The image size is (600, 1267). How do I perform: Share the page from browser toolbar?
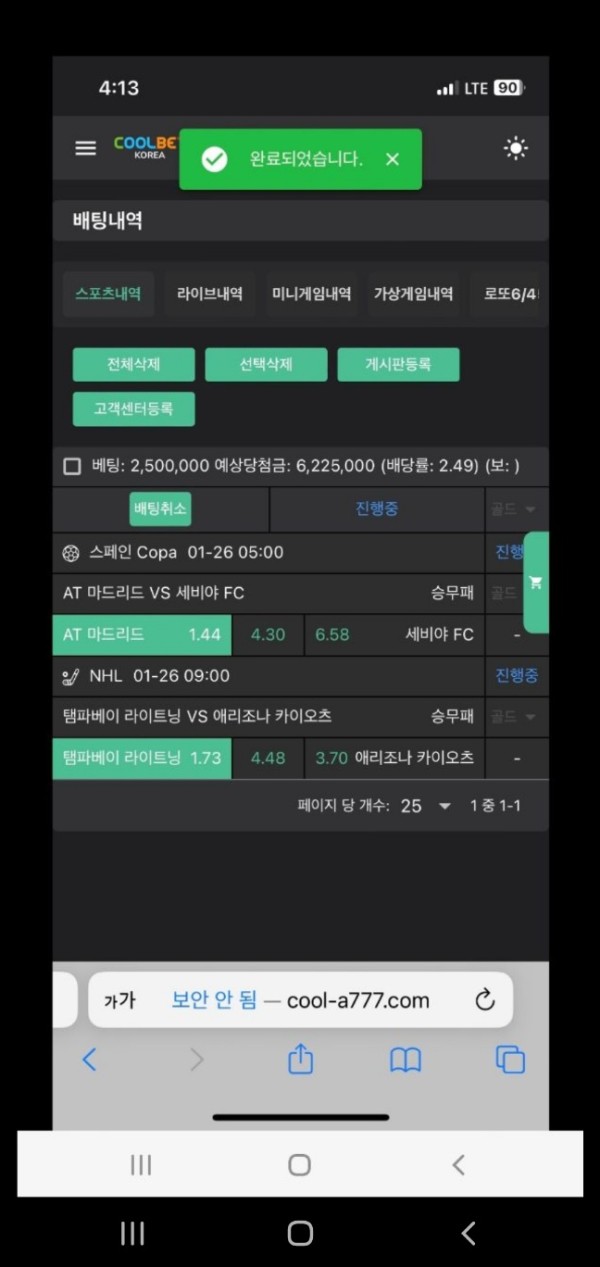coord(300,1059)
